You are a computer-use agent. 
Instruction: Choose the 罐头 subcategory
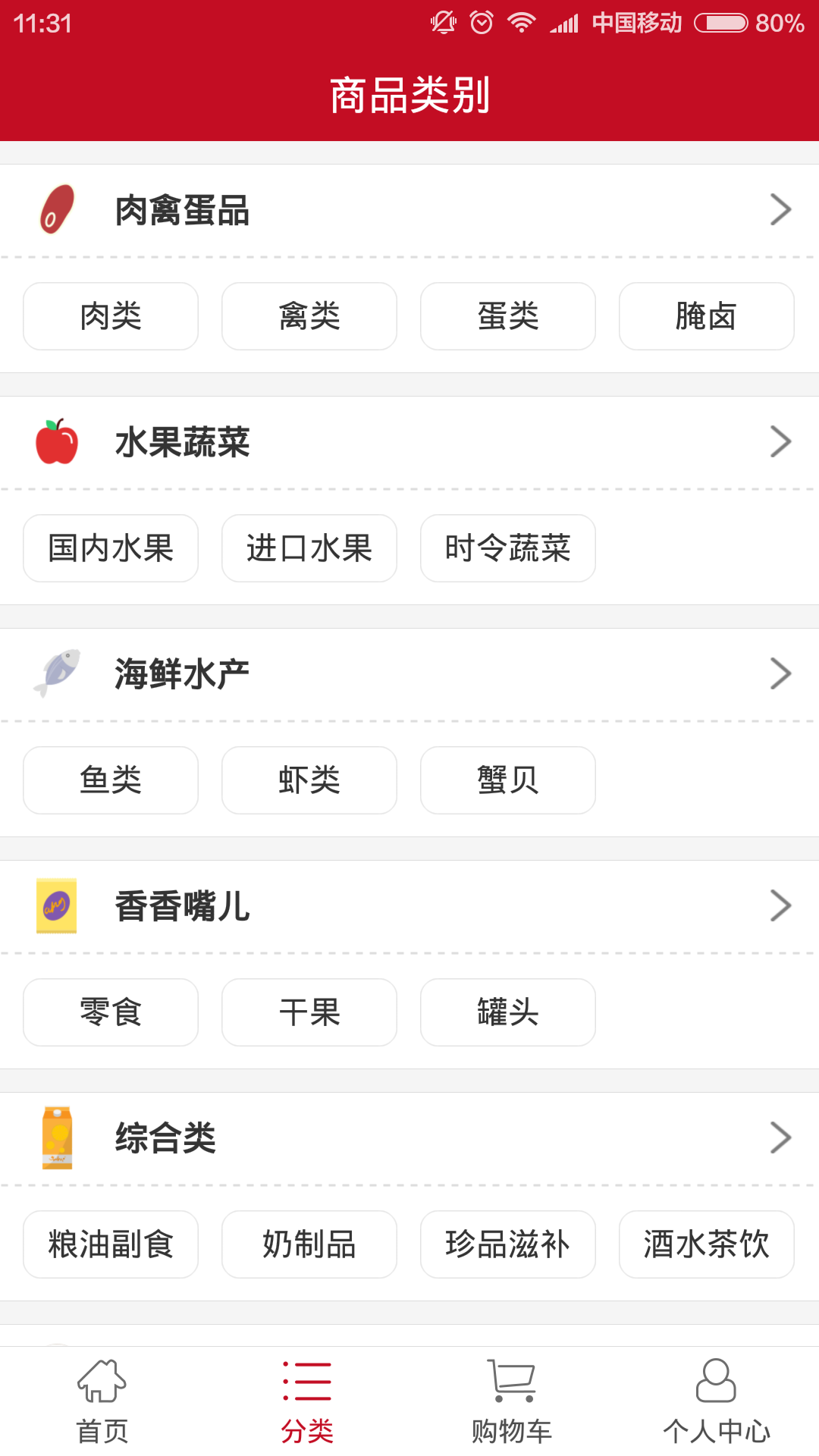point(508,1012)
